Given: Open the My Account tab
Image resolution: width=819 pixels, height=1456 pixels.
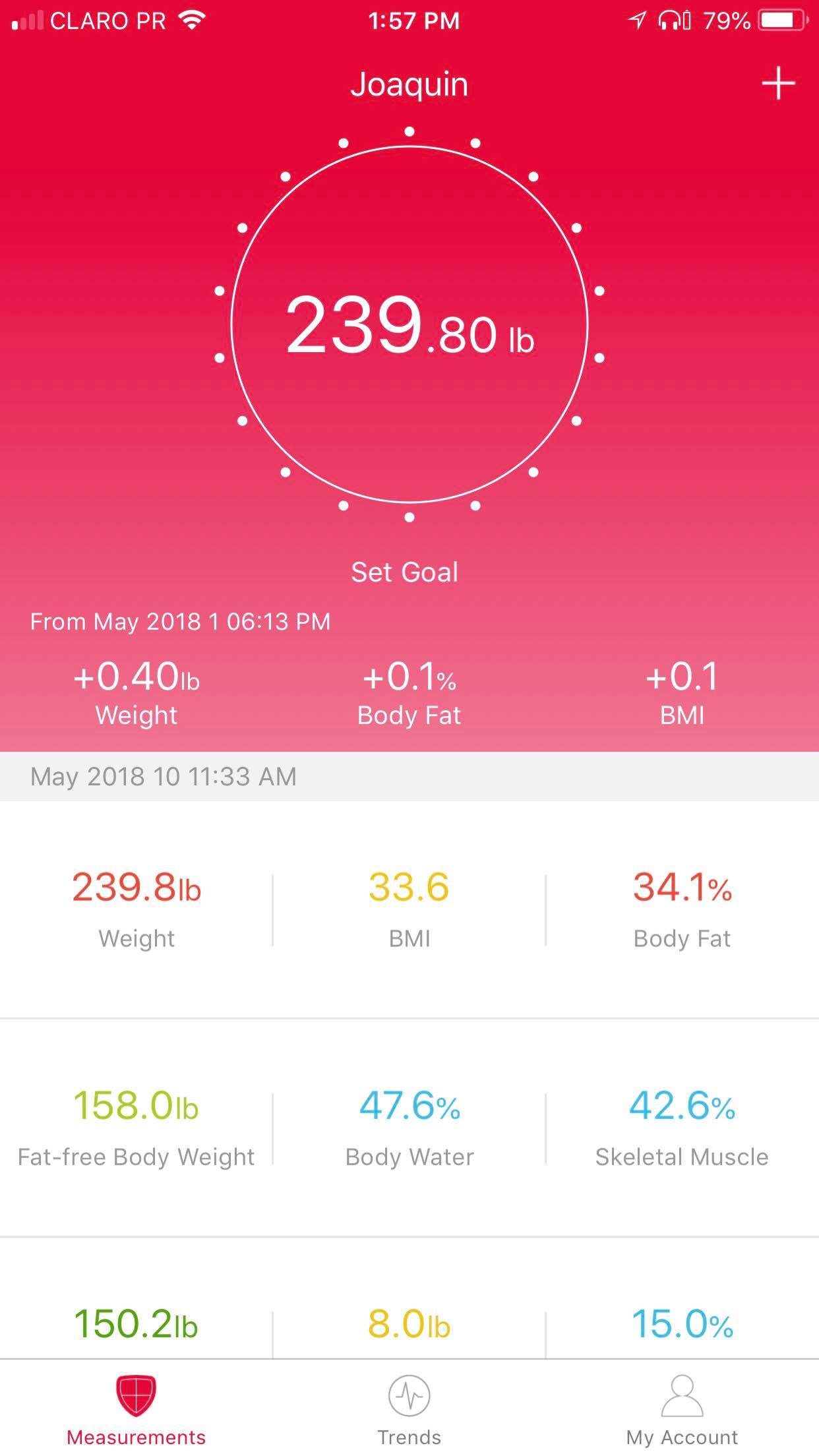Looking at the screenshot, I should pyautogui.click(x=682, y=1406).
